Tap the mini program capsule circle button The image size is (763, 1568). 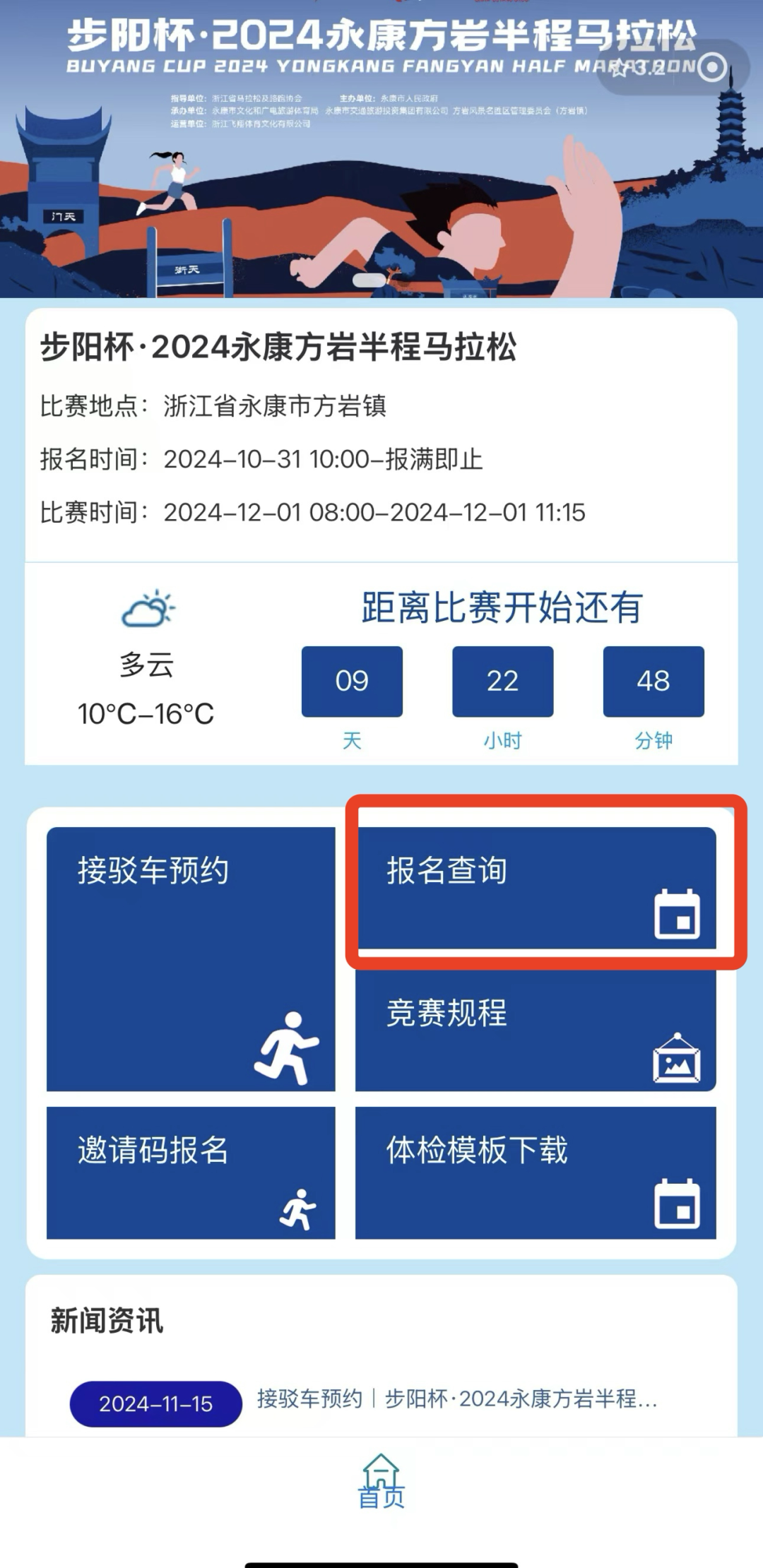pyautogui.click(x=712, y=67)
